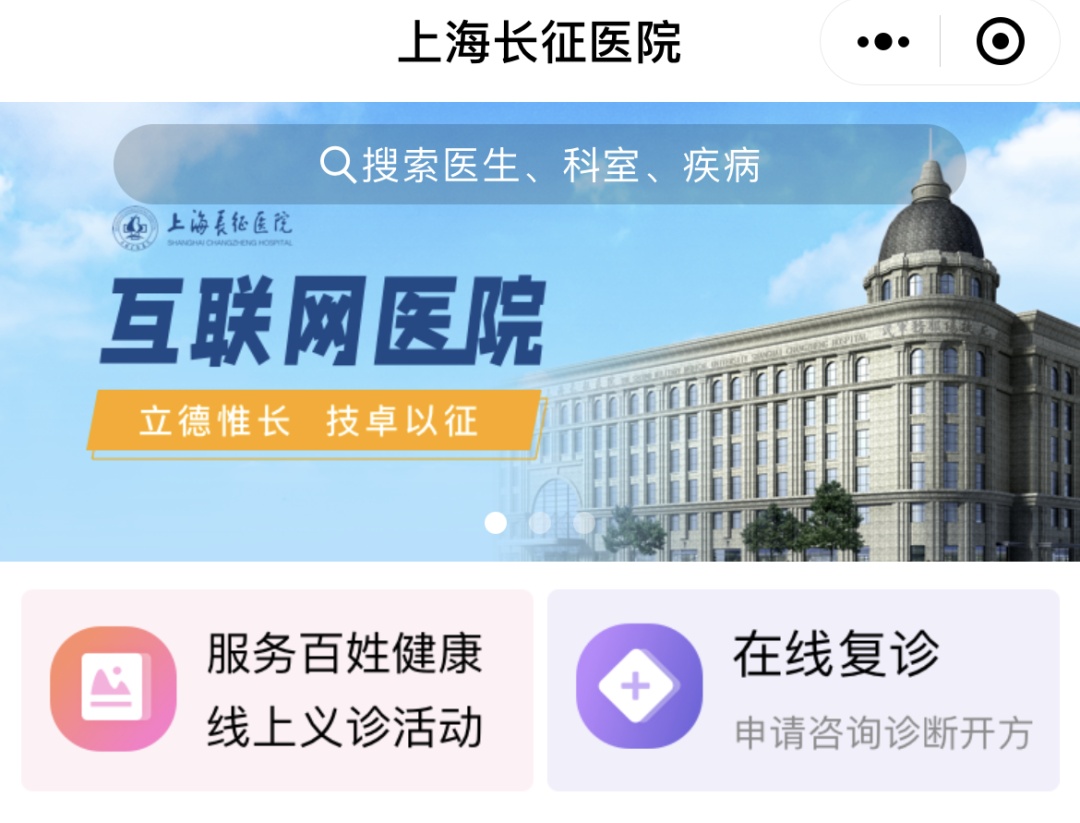Close the mini program via circle icon
This screenshot has width=1080, height=823.
[x=1000, y=42]
